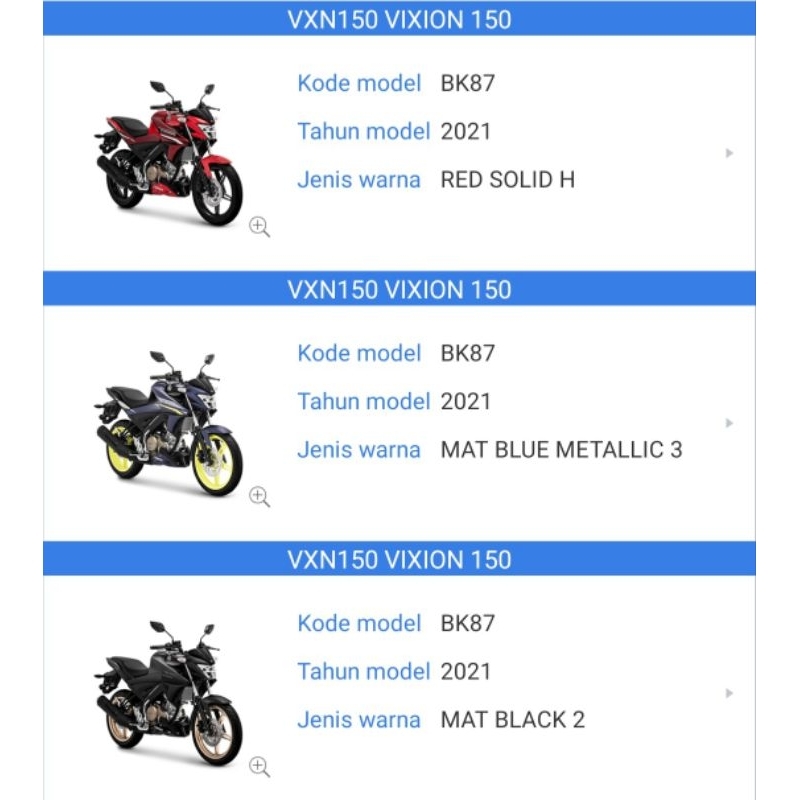800x800 pixels.
Task: Select the MAT BLUE METALLIC 3 model
Action: point(729,423)
